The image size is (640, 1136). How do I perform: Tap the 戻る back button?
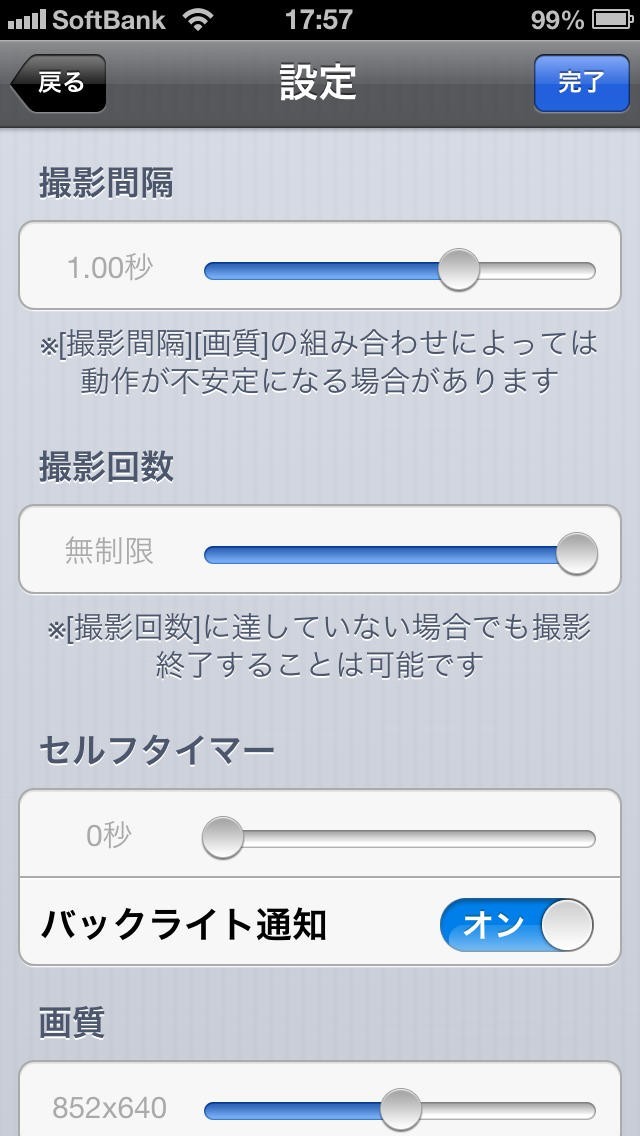click(60, 83)
